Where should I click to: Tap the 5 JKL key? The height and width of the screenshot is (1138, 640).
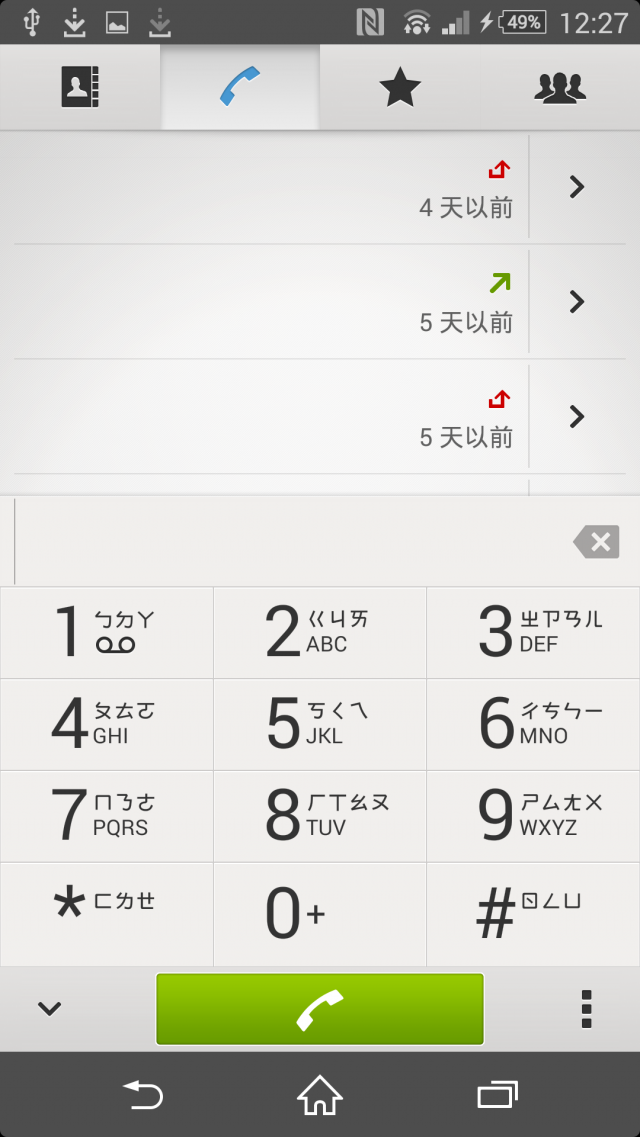(x=320, y=724)
